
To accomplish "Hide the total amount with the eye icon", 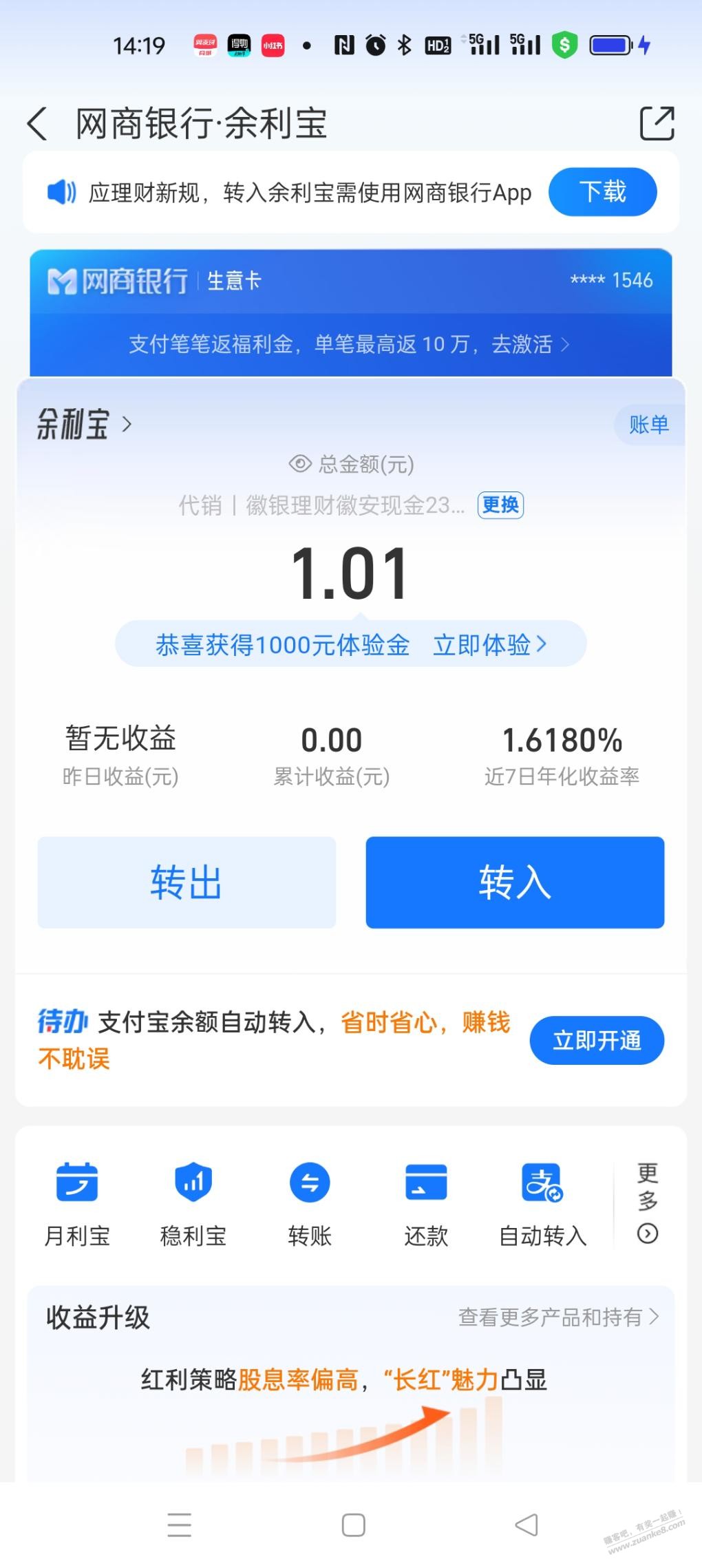I will coord(300,464).
